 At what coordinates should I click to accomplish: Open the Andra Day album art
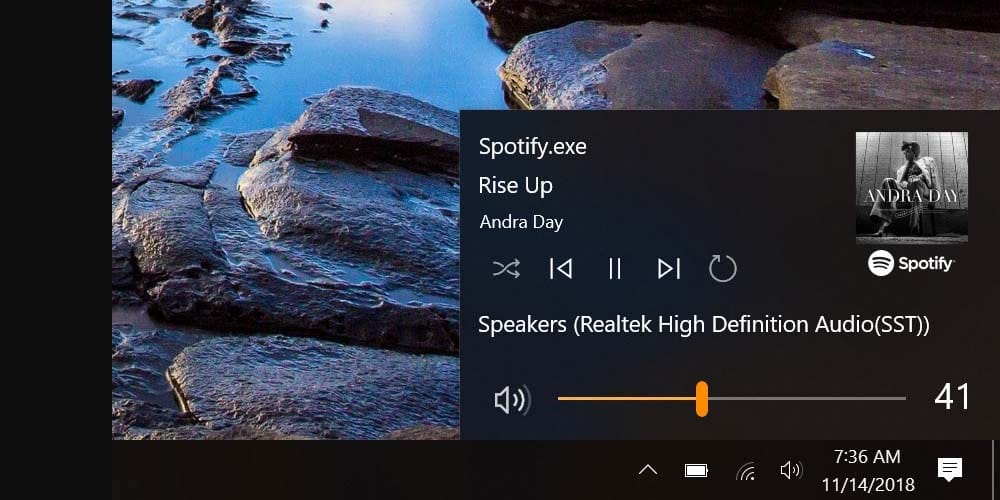(x=911, y=187)
